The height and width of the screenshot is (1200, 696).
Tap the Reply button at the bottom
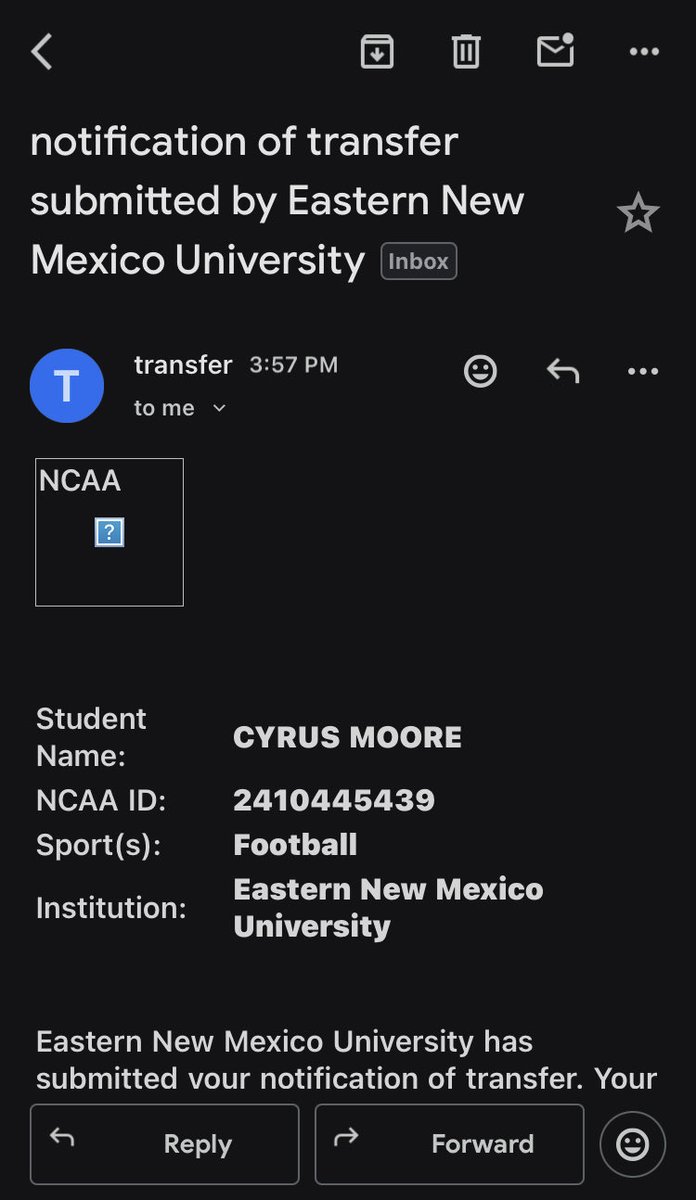point(165,1144)
